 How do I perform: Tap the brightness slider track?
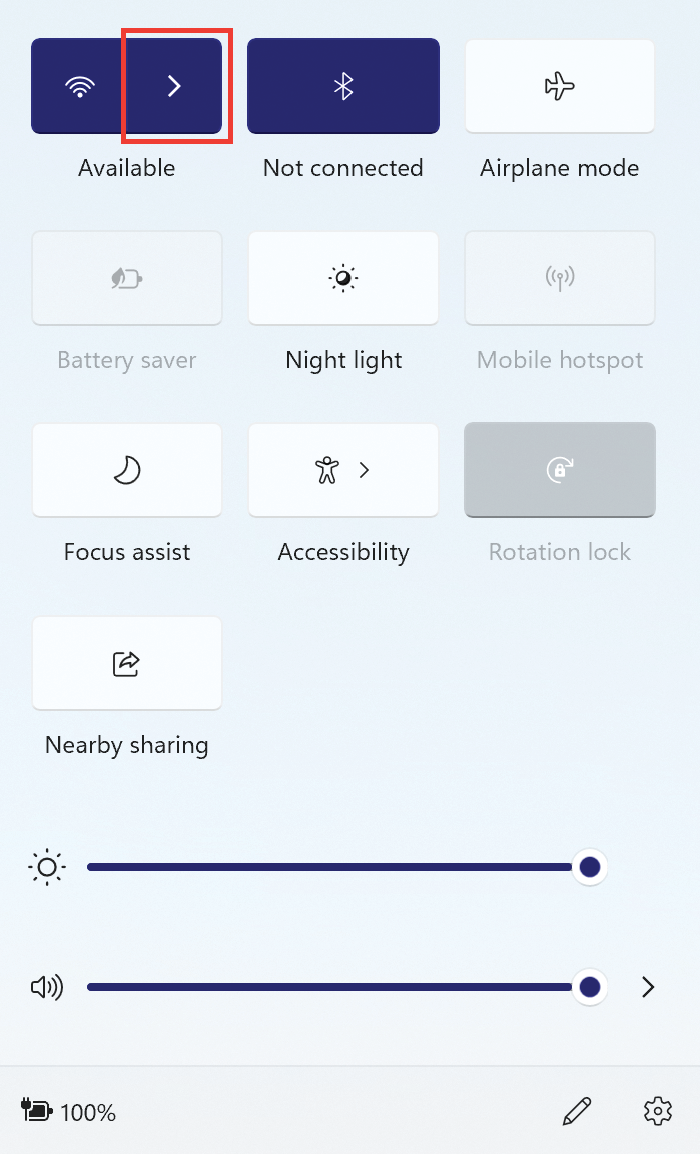pos(330,867)
